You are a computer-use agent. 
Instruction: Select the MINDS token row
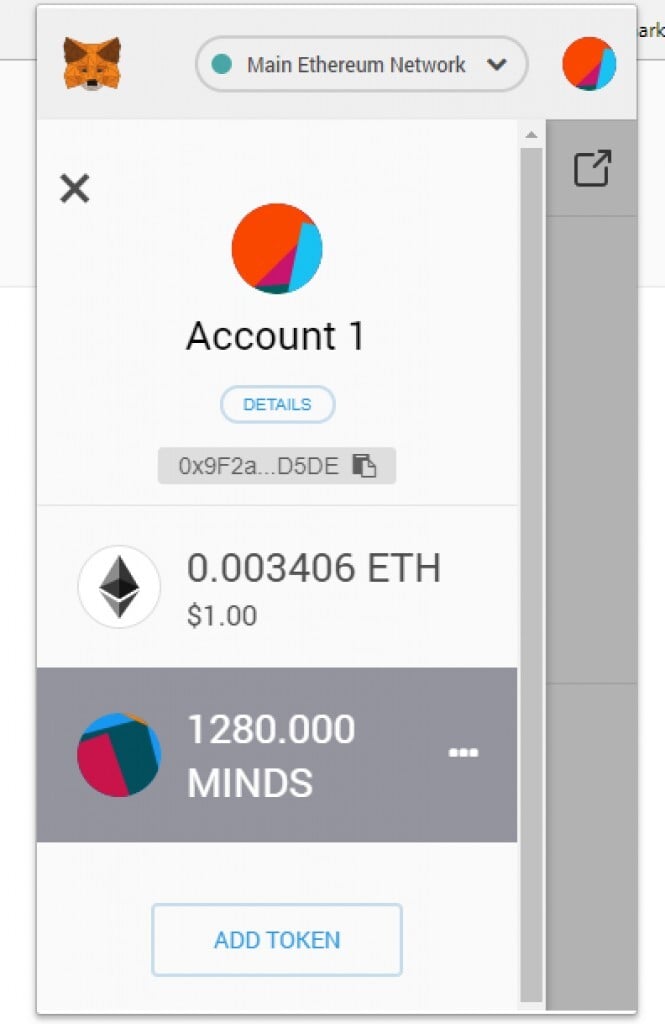(260, 755)
